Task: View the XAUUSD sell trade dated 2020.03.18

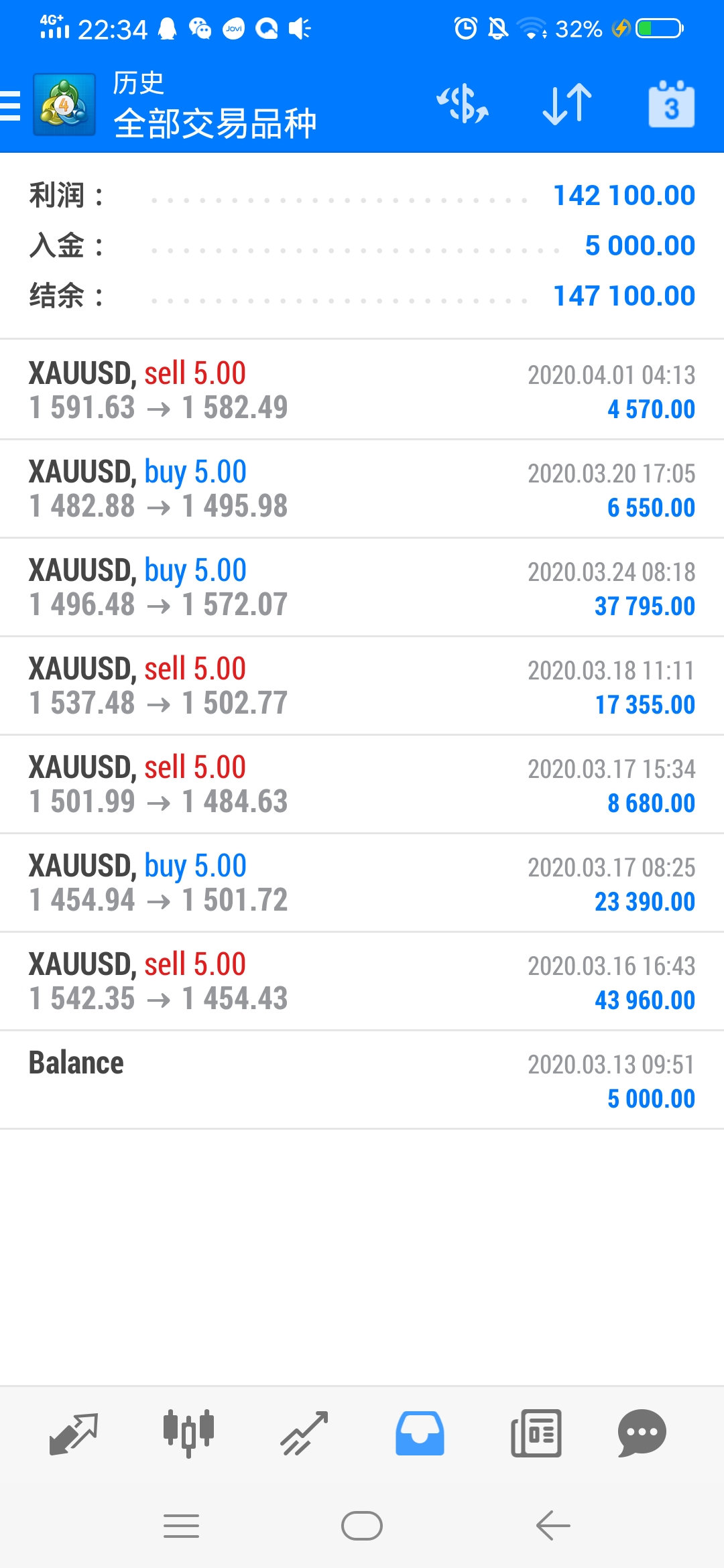Action: click(362, 685)
